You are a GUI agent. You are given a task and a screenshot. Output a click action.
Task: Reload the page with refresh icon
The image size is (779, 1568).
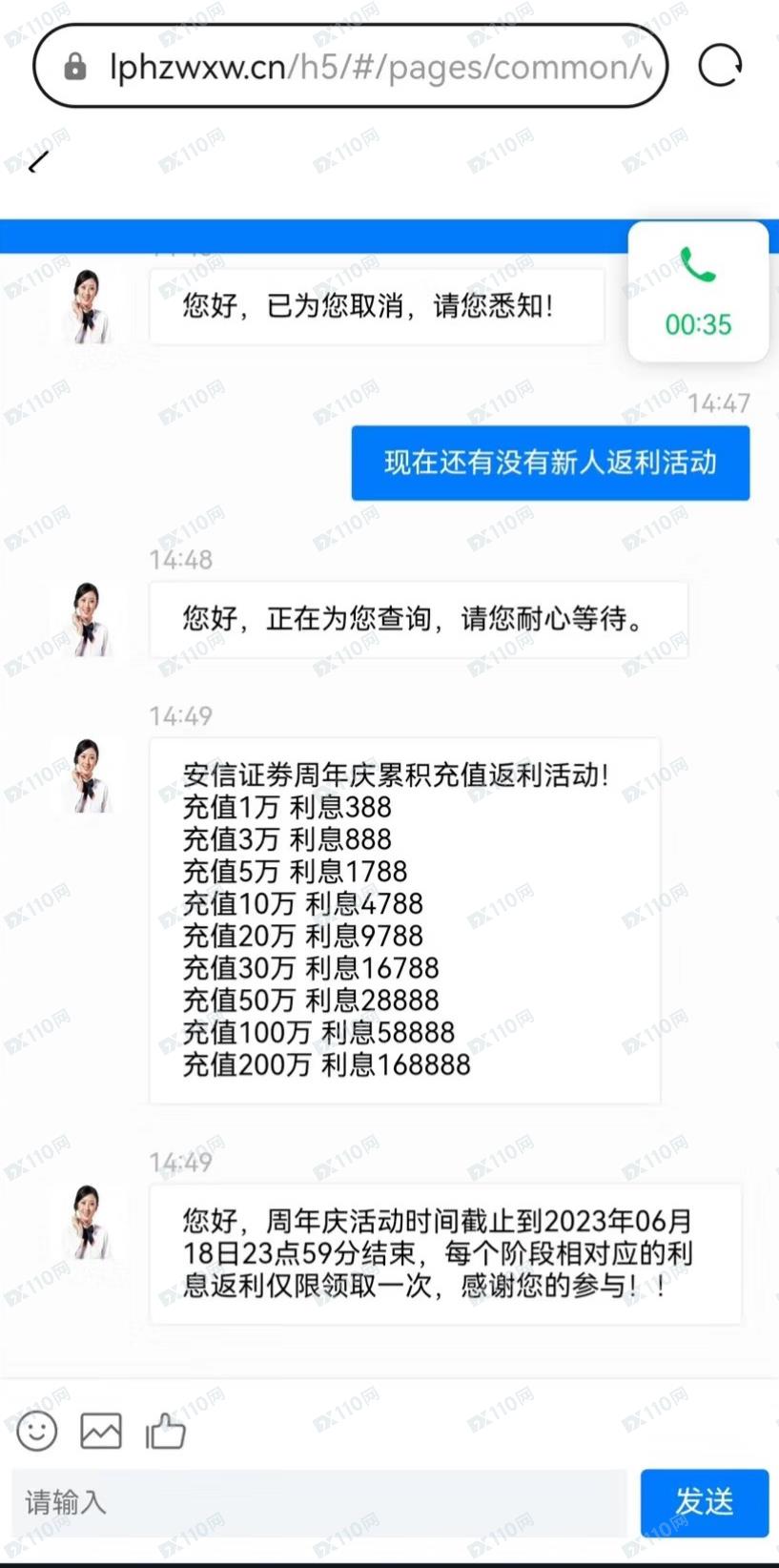[720, 66]
